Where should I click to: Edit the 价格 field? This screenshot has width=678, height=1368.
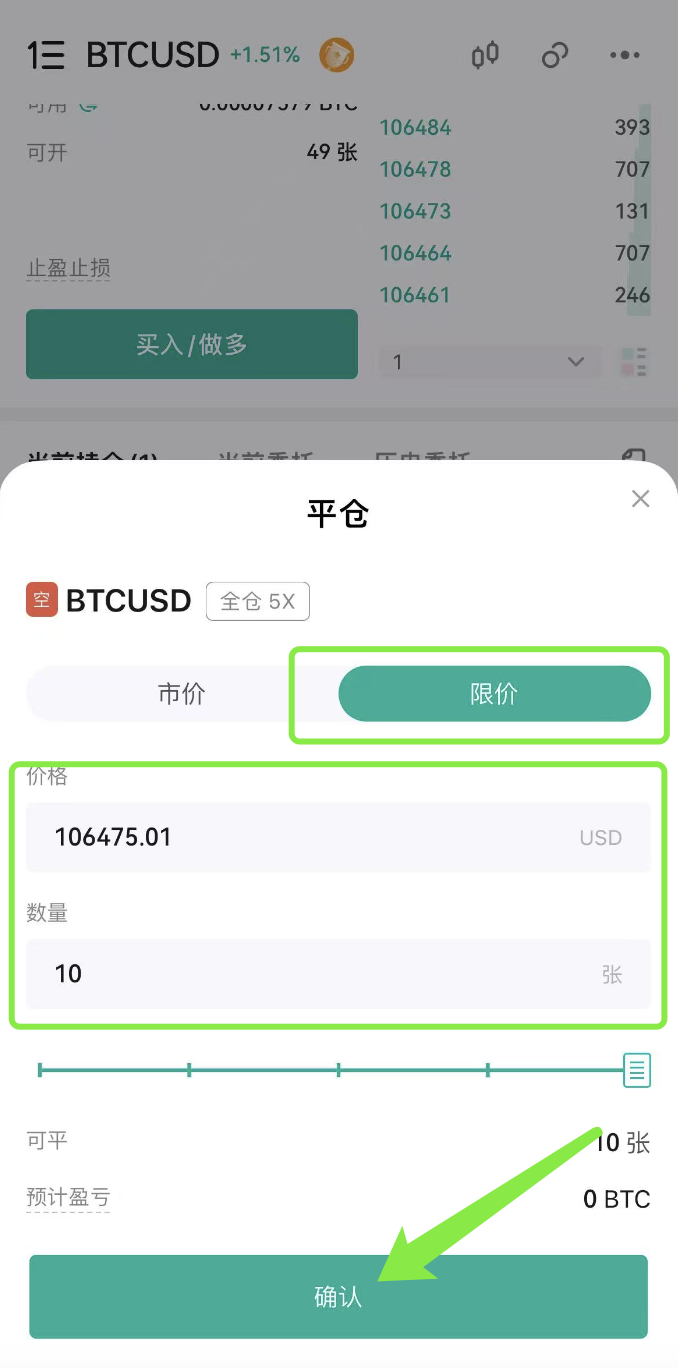pyautogui.click(x=300, y=837)
